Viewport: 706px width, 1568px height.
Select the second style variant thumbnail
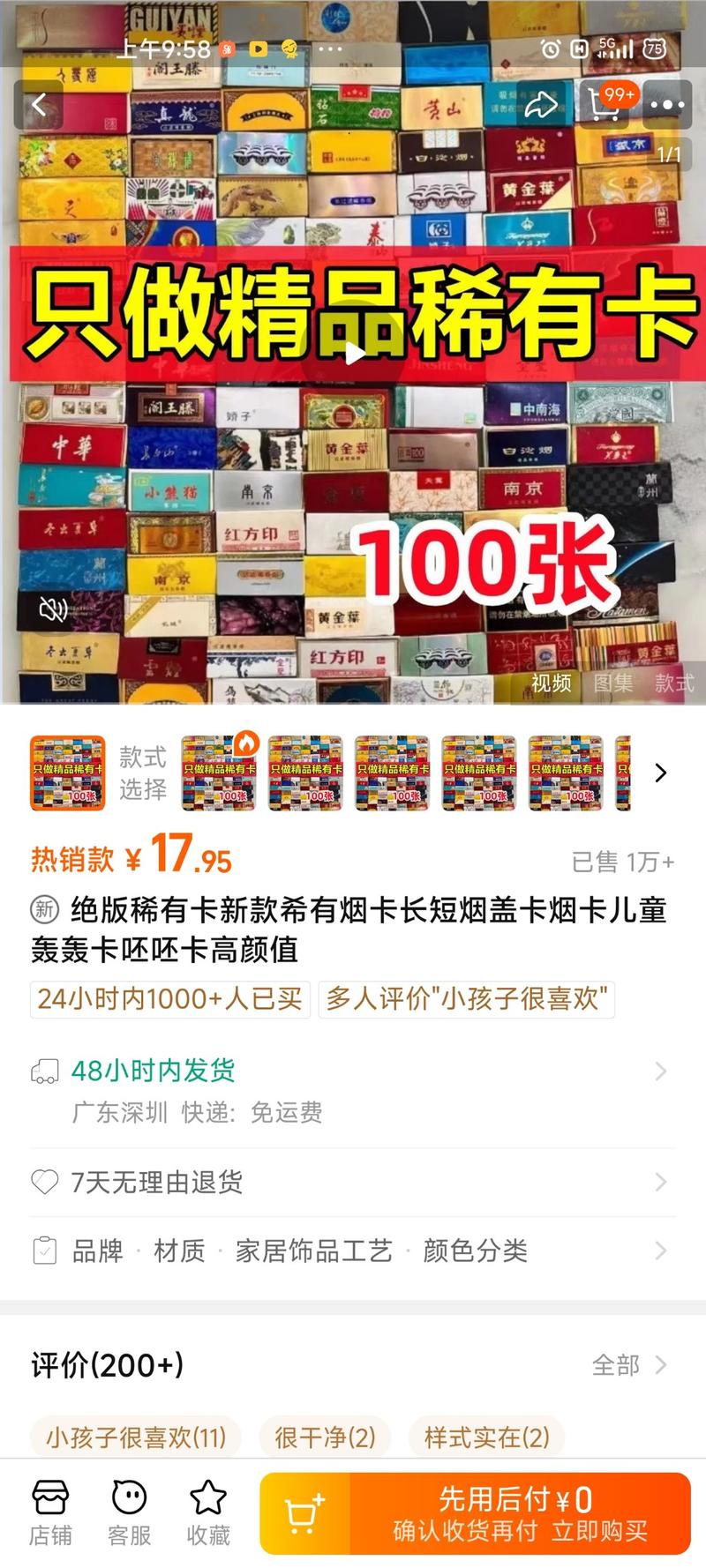point(304,772)
